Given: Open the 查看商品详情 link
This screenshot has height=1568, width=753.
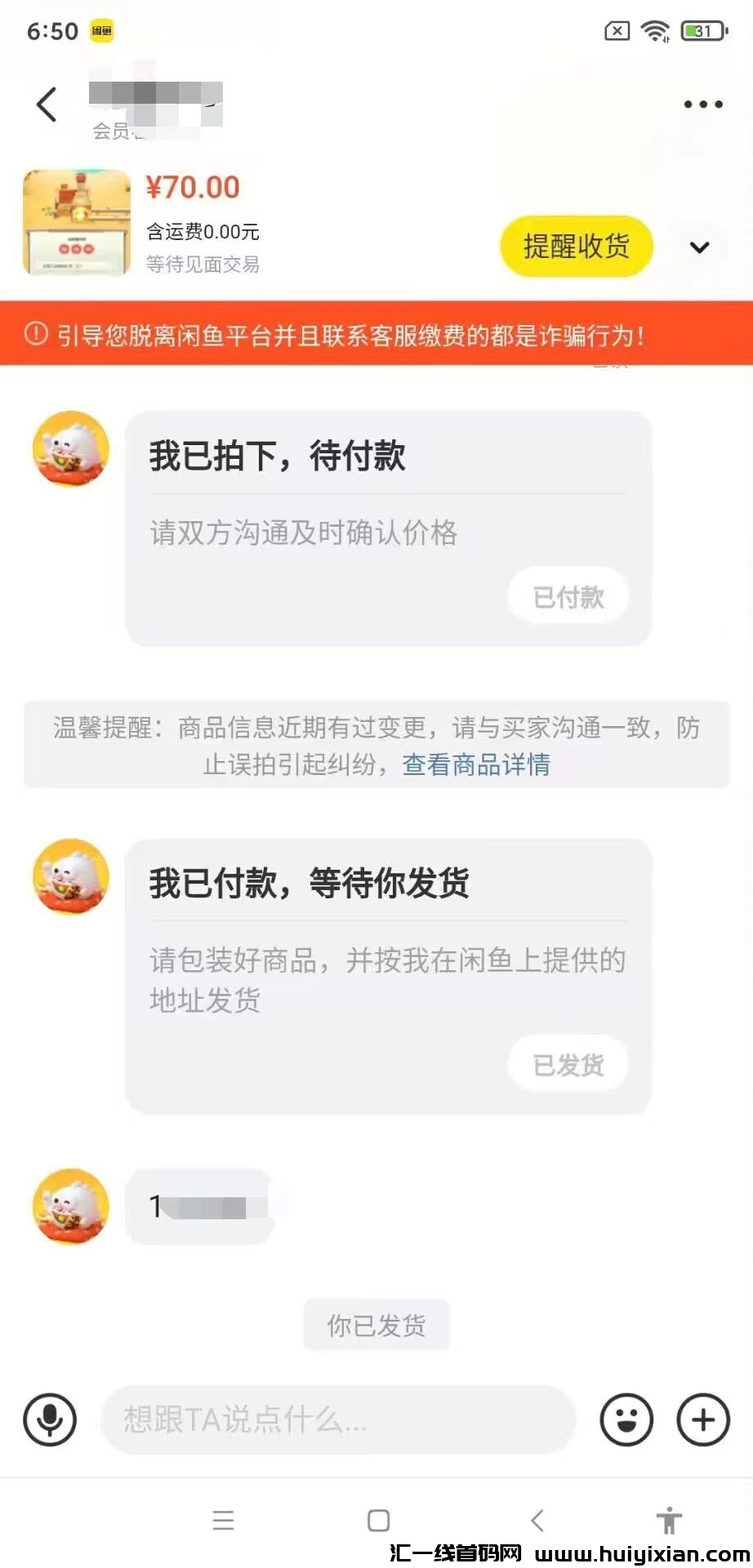Looking at the screenshot, I should (476, 765).
